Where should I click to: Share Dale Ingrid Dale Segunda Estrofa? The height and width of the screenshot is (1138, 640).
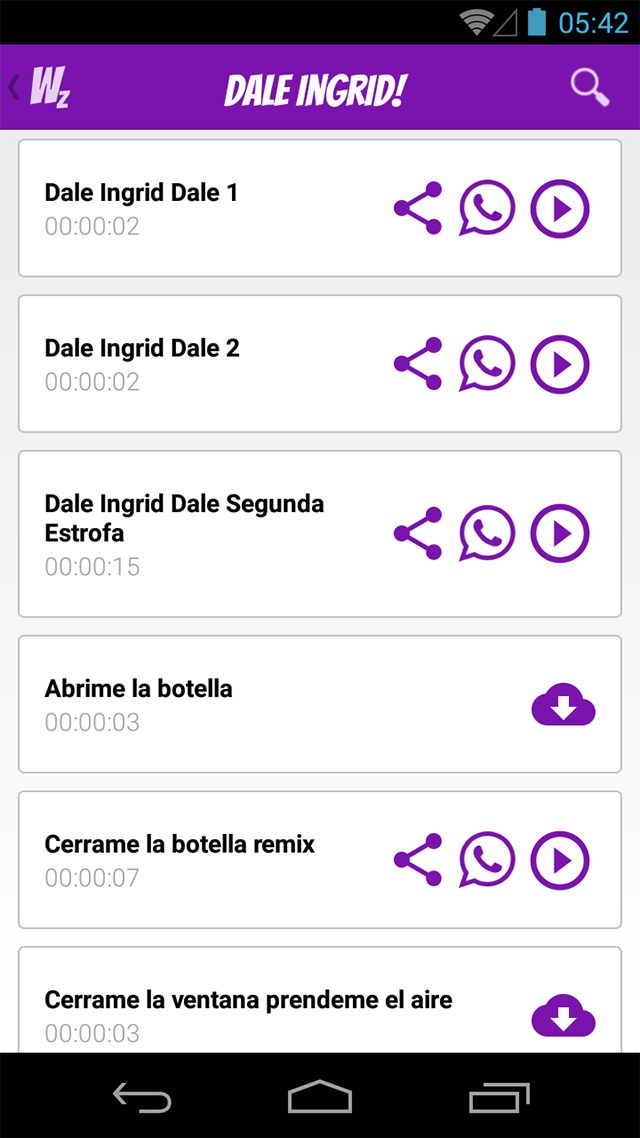[x=418, y=534]
